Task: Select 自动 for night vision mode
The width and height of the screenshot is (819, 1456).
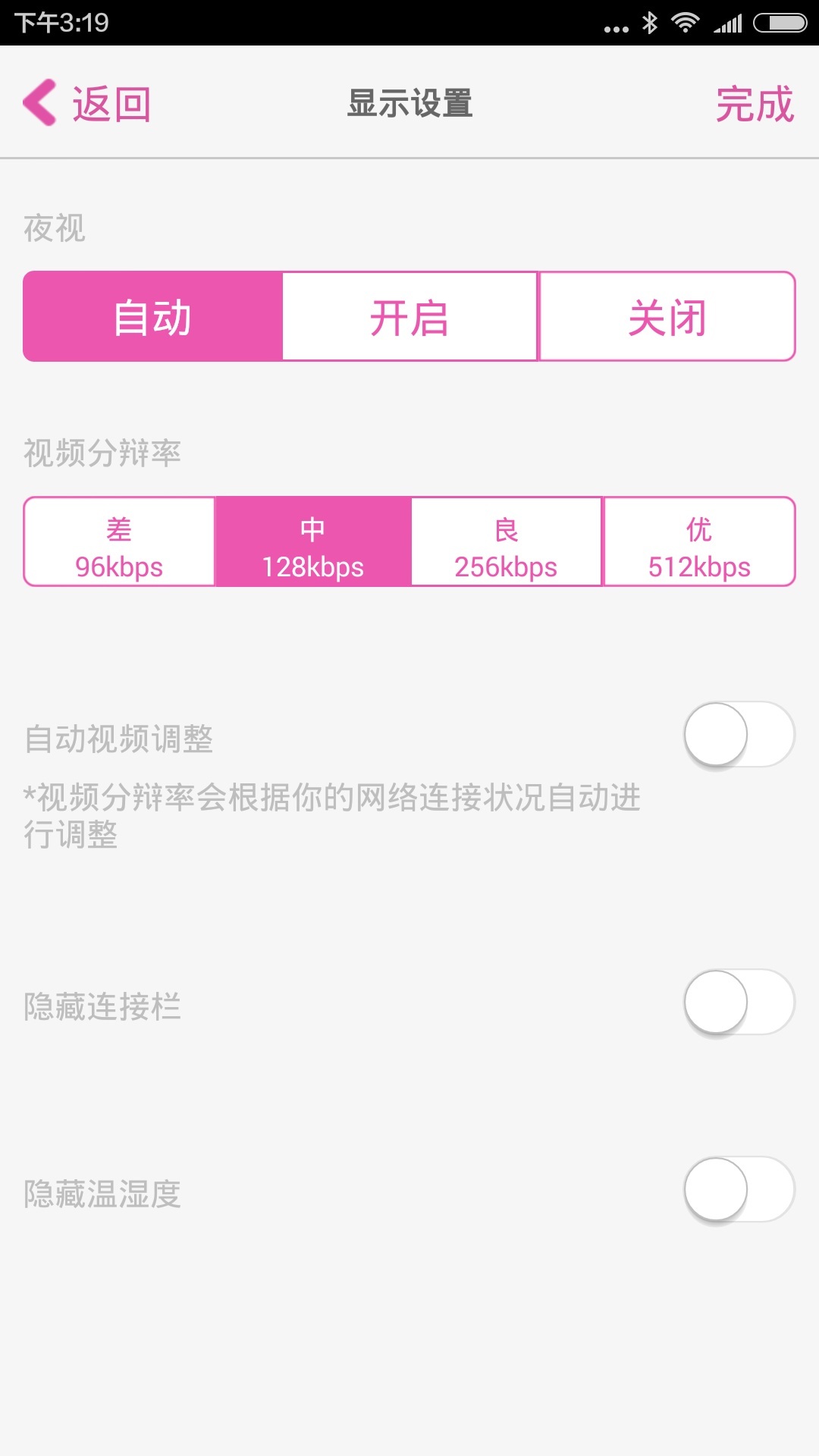Action: coord(152,316)
